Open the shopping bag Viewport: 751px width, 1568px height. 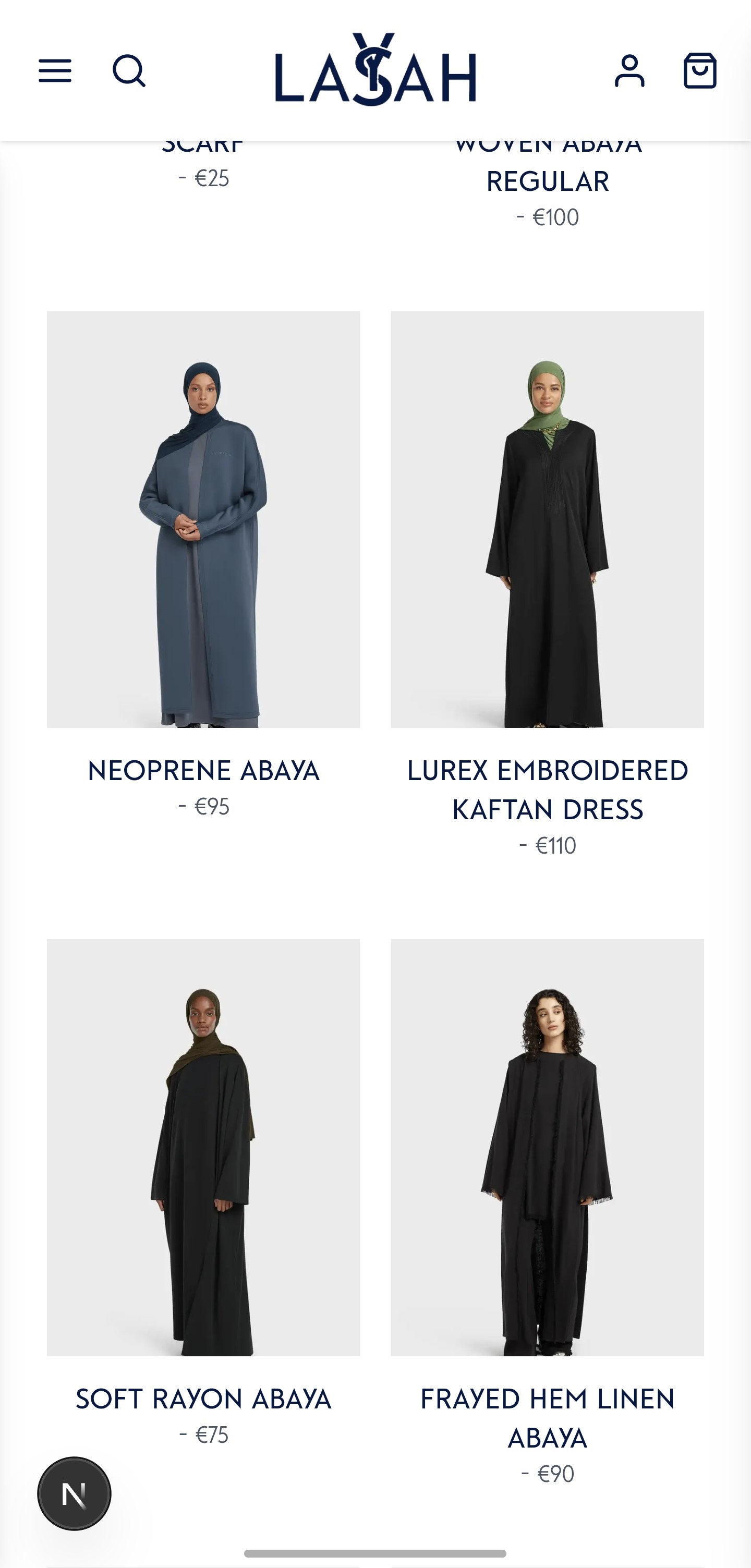point(699,70)
